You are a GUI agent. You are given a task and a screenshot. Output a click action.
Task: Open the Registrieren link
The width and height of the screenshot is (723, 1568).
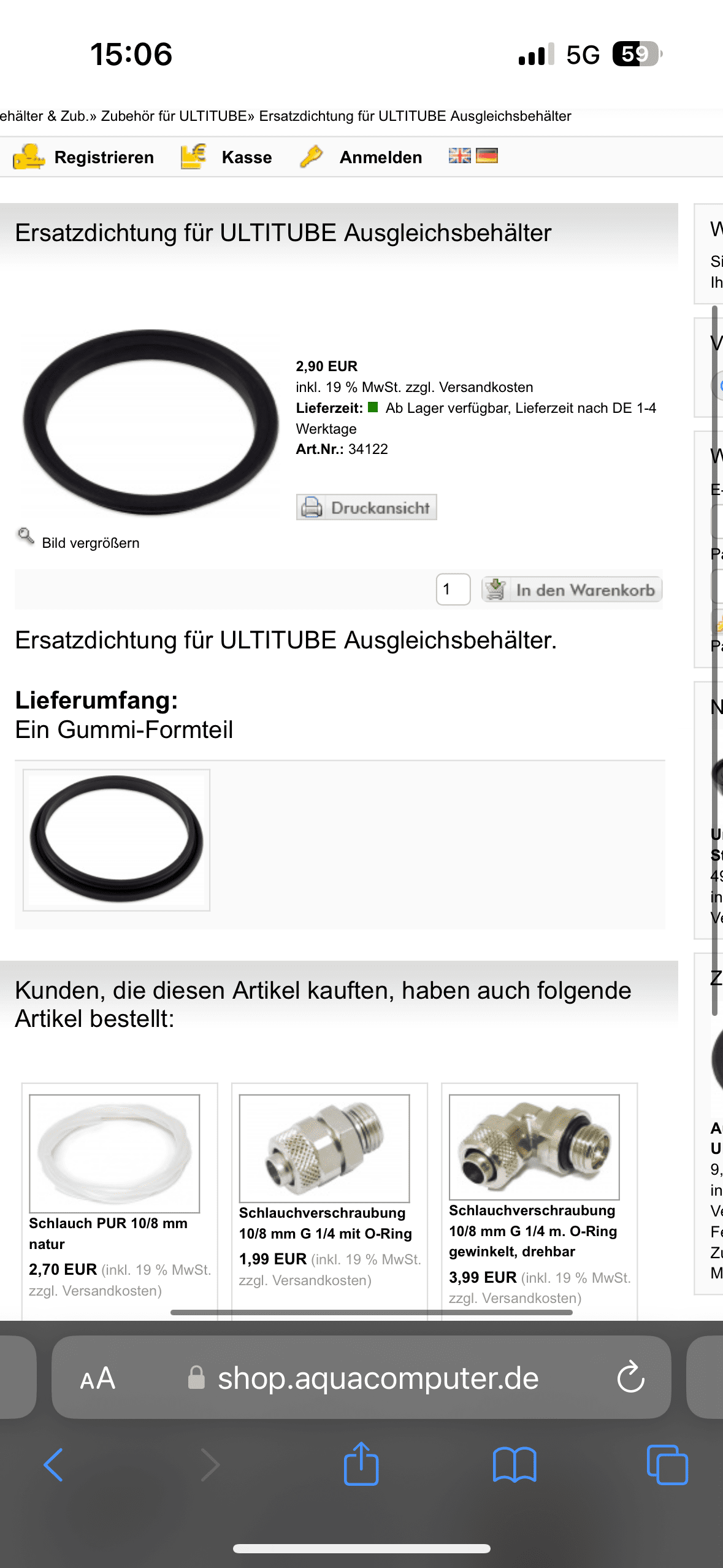[103, 158]
